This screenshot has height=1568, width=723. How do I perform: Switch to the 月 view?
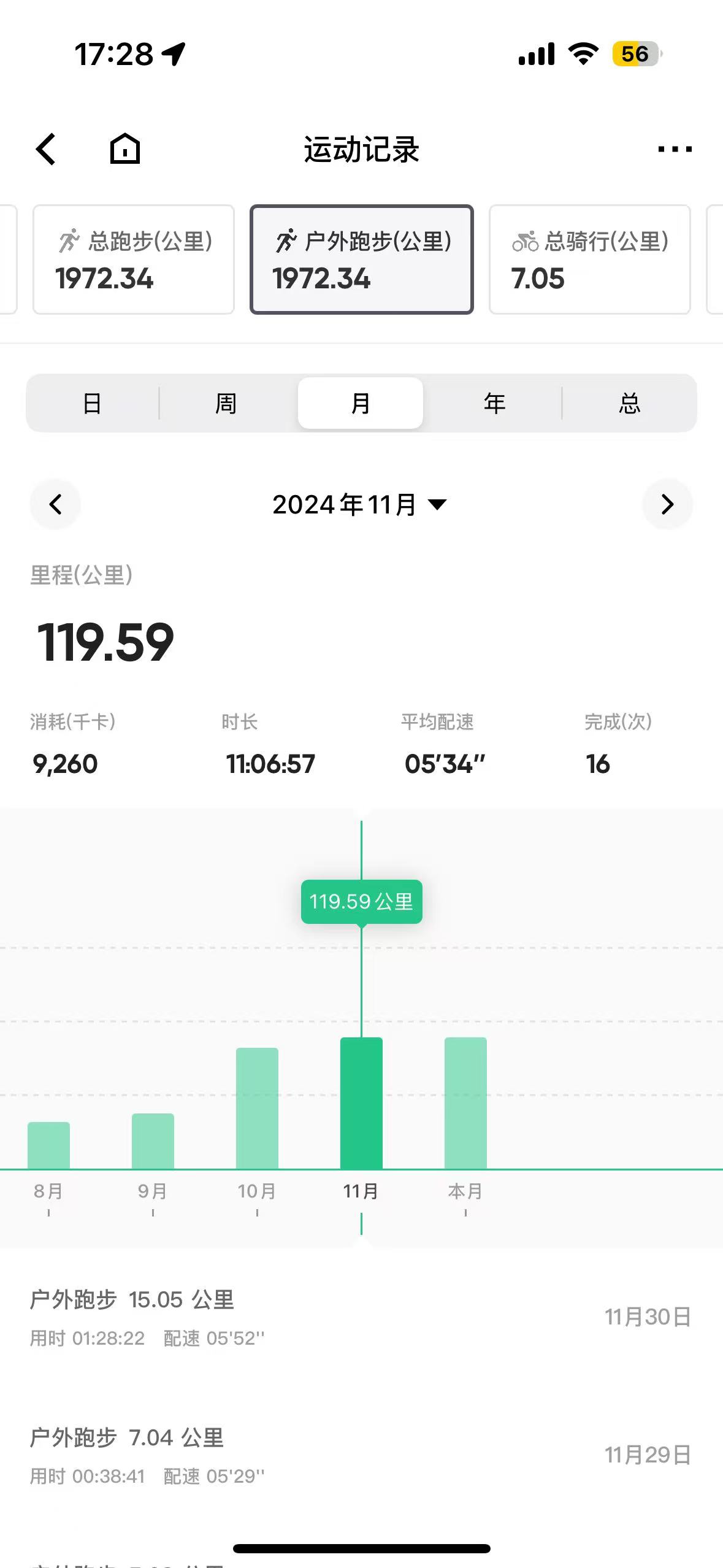coord(361,403)
